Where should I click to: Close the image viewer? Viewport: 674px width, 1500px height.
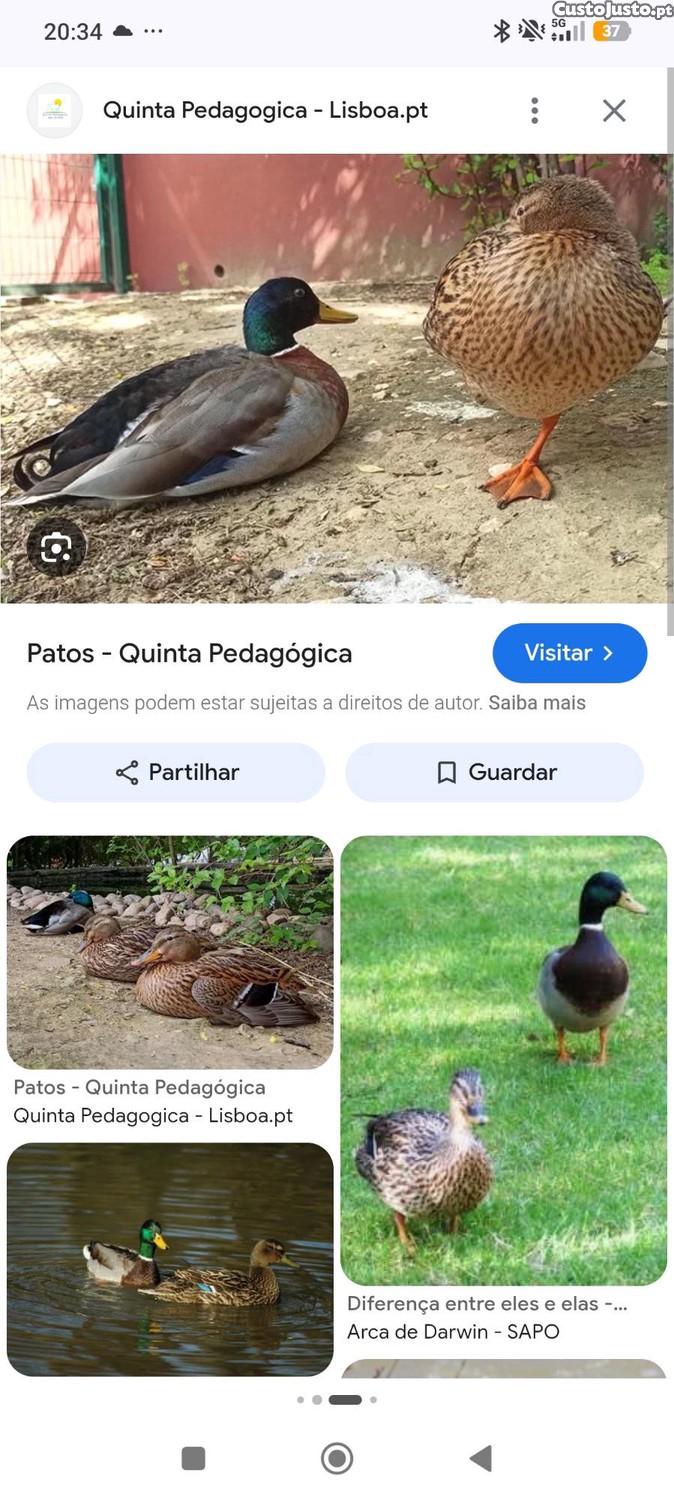pyautogui.click(x=614, y=111)
